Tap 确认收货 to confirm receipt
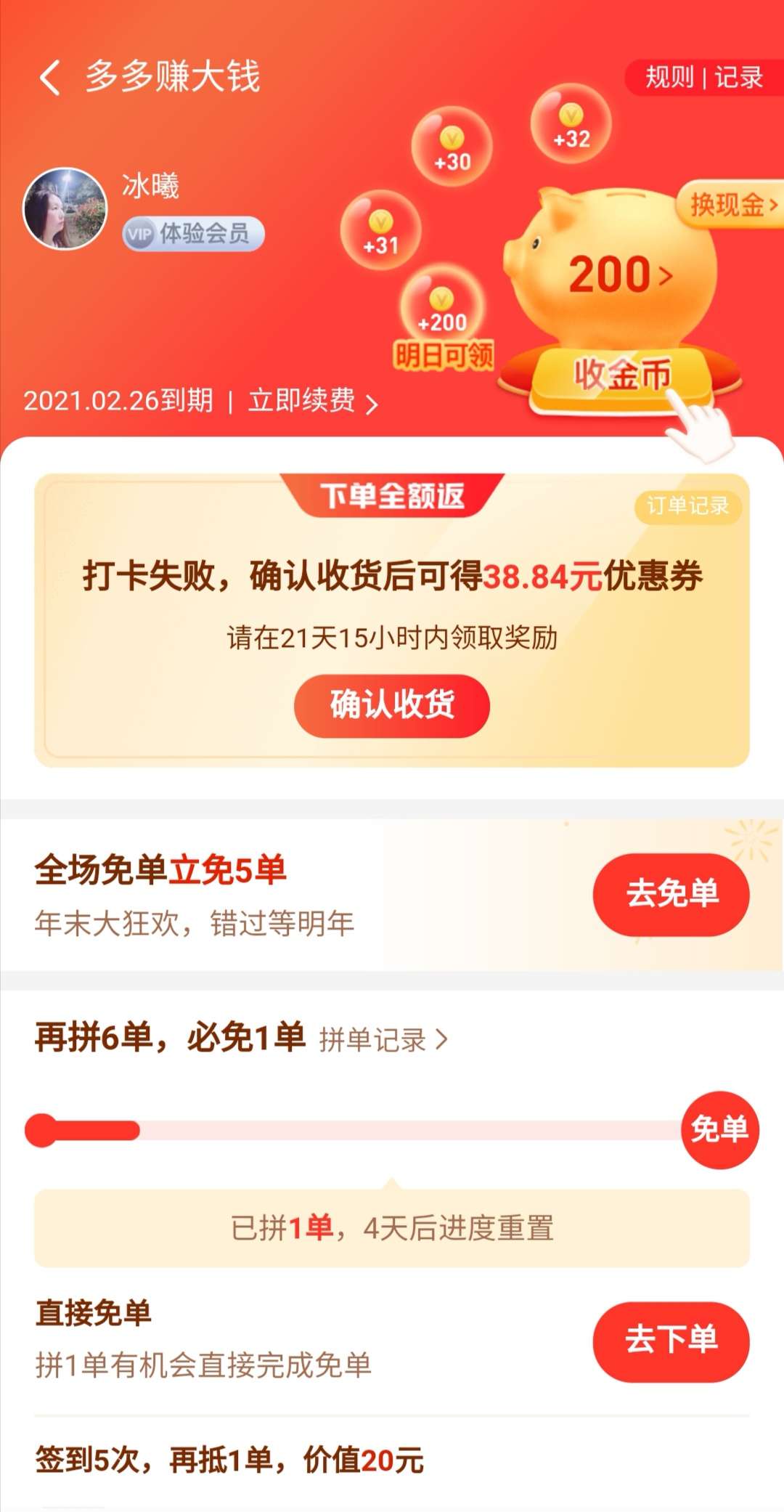 [392, 705]
